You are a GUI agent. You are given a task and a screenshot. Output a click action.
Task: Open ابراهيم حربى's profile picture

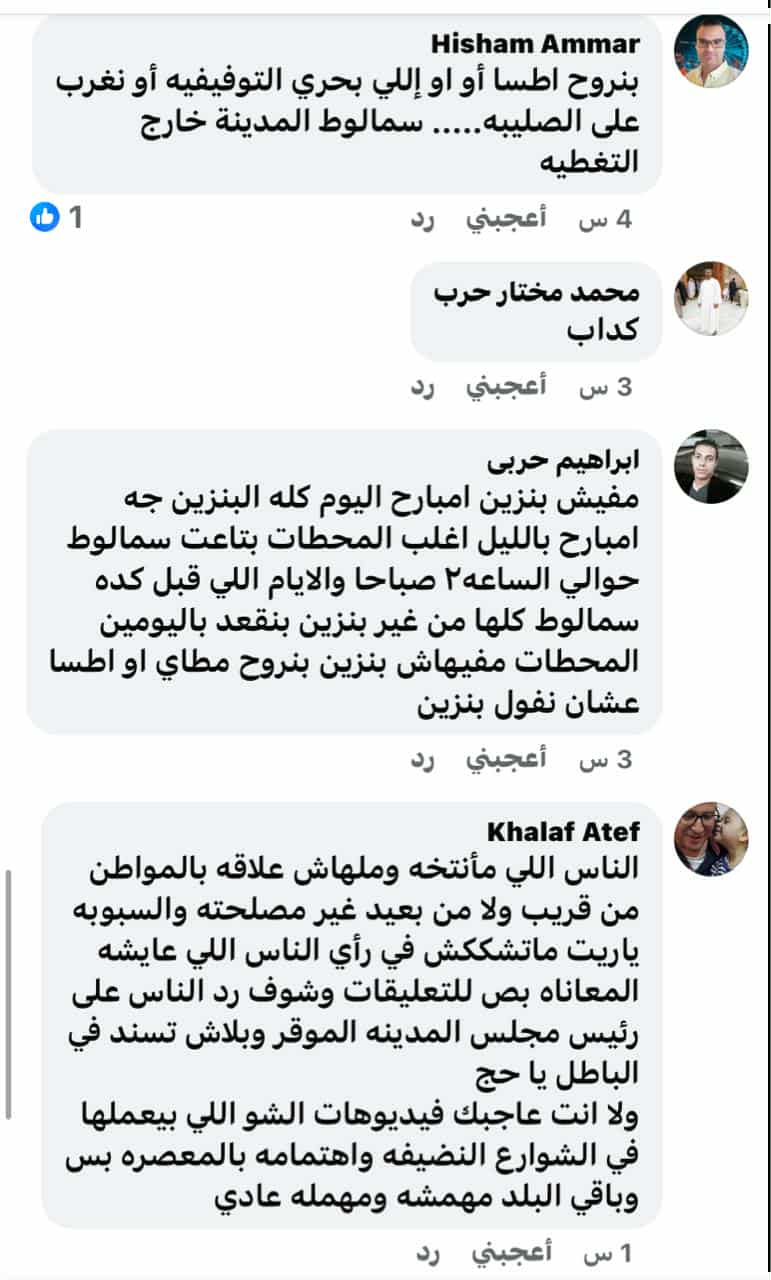[711, 466]
